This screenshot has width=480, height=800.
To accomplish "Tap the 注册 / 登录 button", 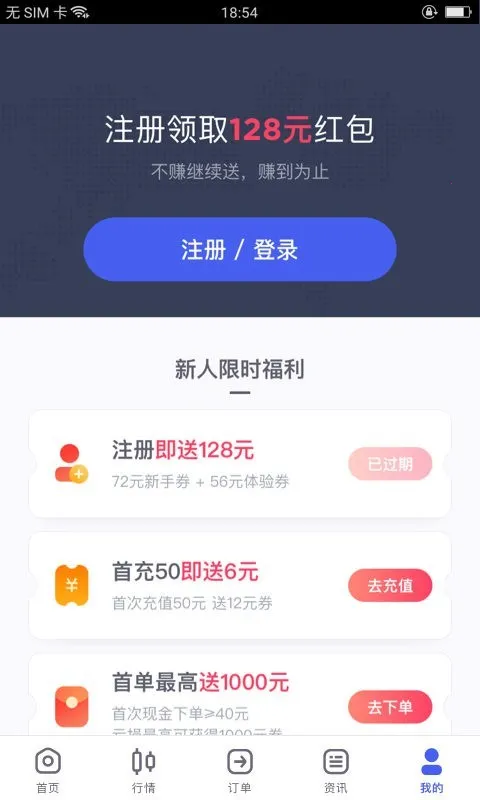I will [x=240, y=249].
